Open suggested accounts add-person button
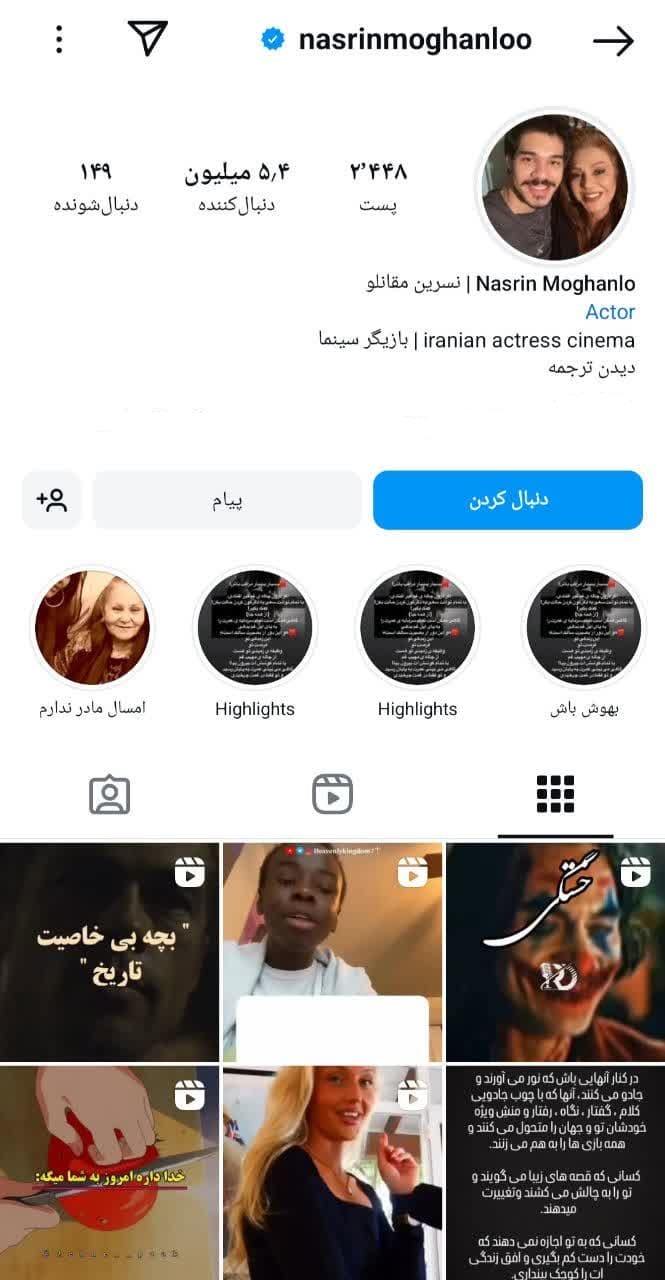Screen dimensions: 665x1280 (x=51, y=500)
